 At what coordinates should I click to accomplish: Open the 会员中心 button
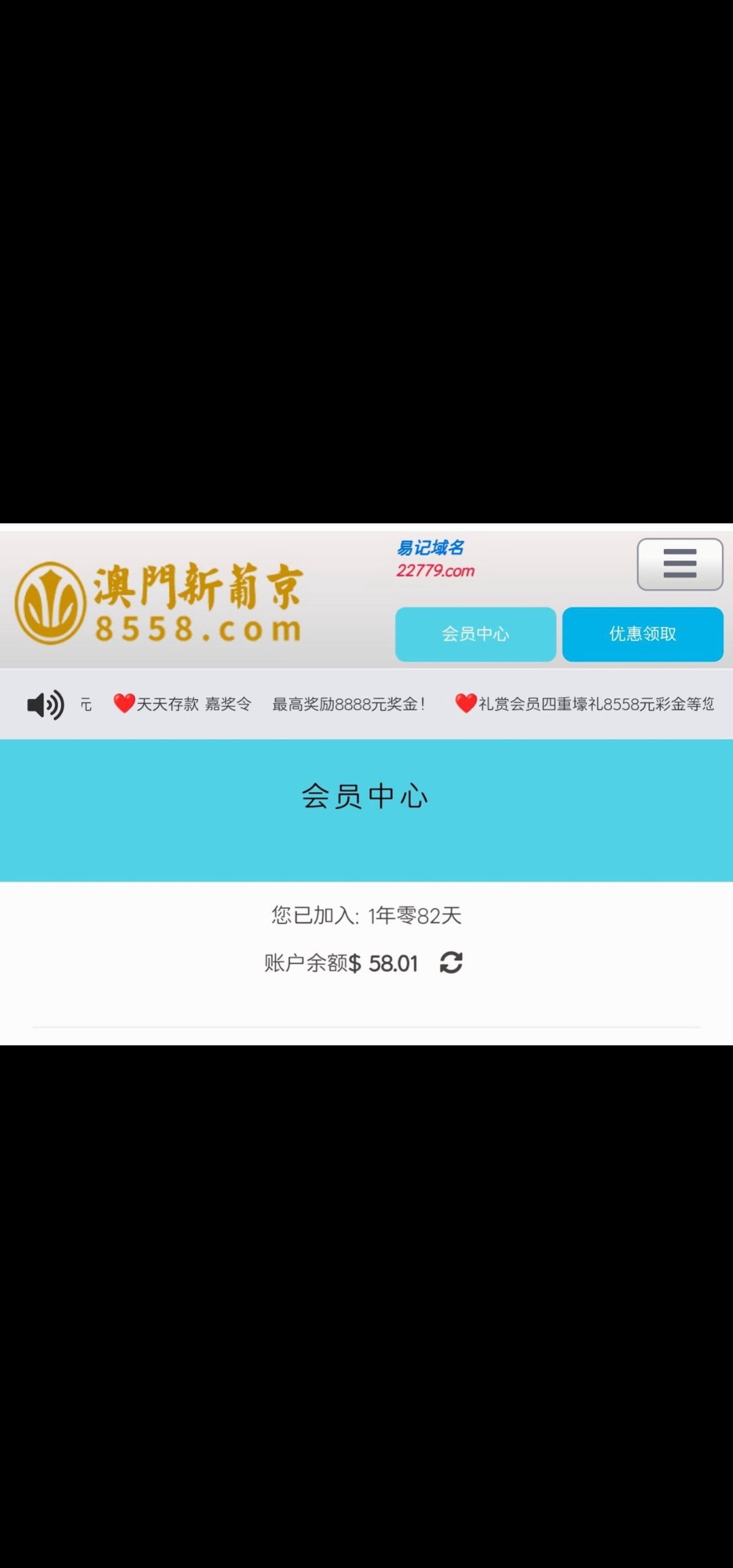coord(475,634)
